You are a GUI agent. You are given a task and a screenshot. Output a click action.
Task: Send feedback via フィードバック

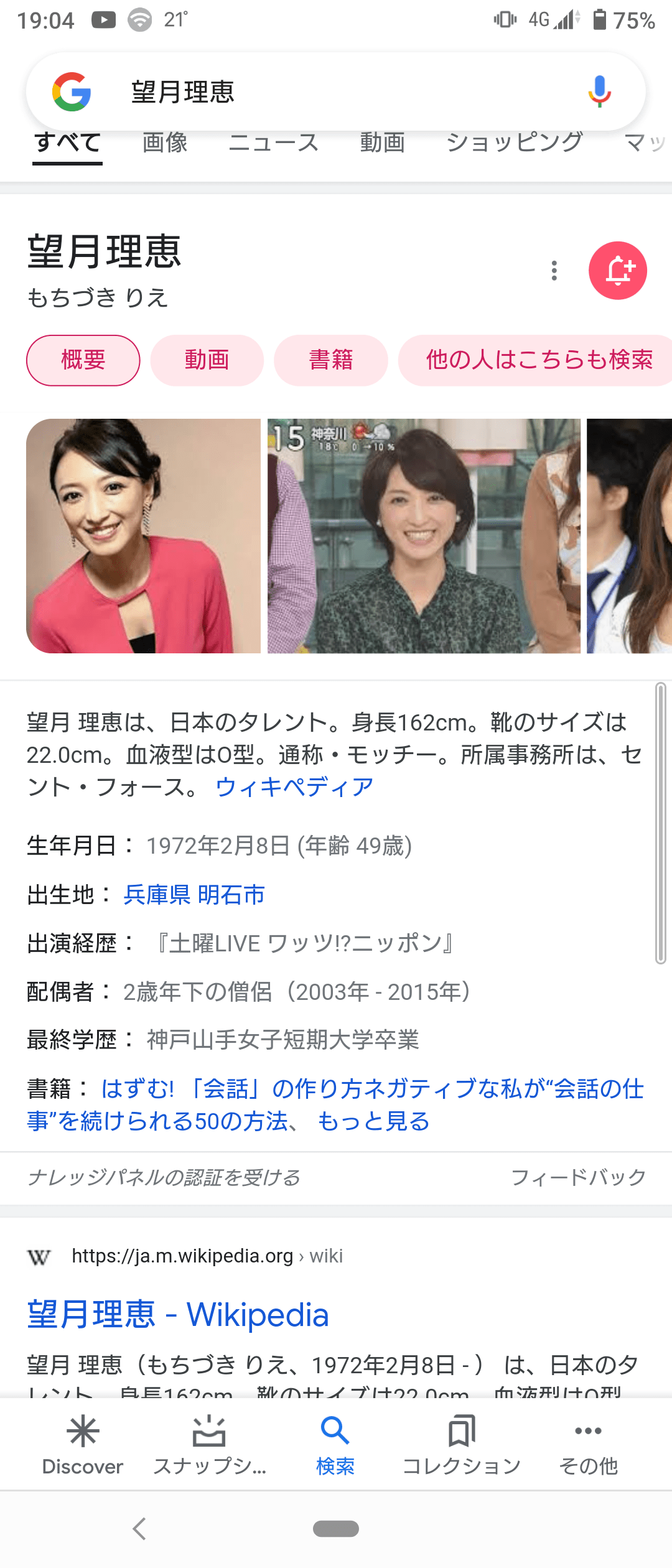[578, 1177]
